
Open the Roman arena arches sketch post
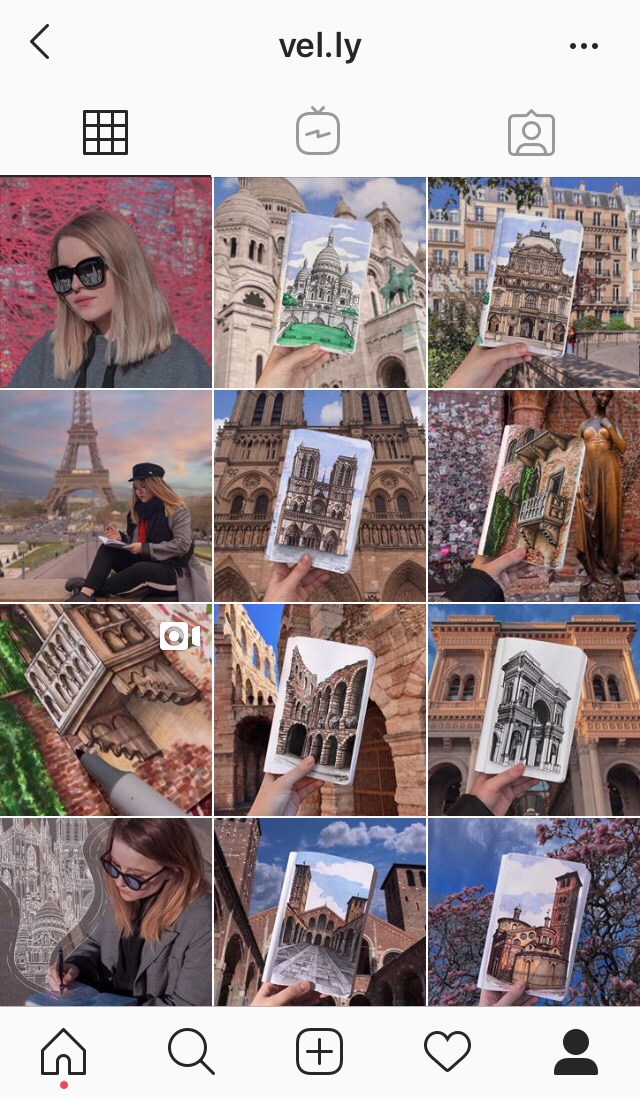pyautogui.click(x=320, y=710)
